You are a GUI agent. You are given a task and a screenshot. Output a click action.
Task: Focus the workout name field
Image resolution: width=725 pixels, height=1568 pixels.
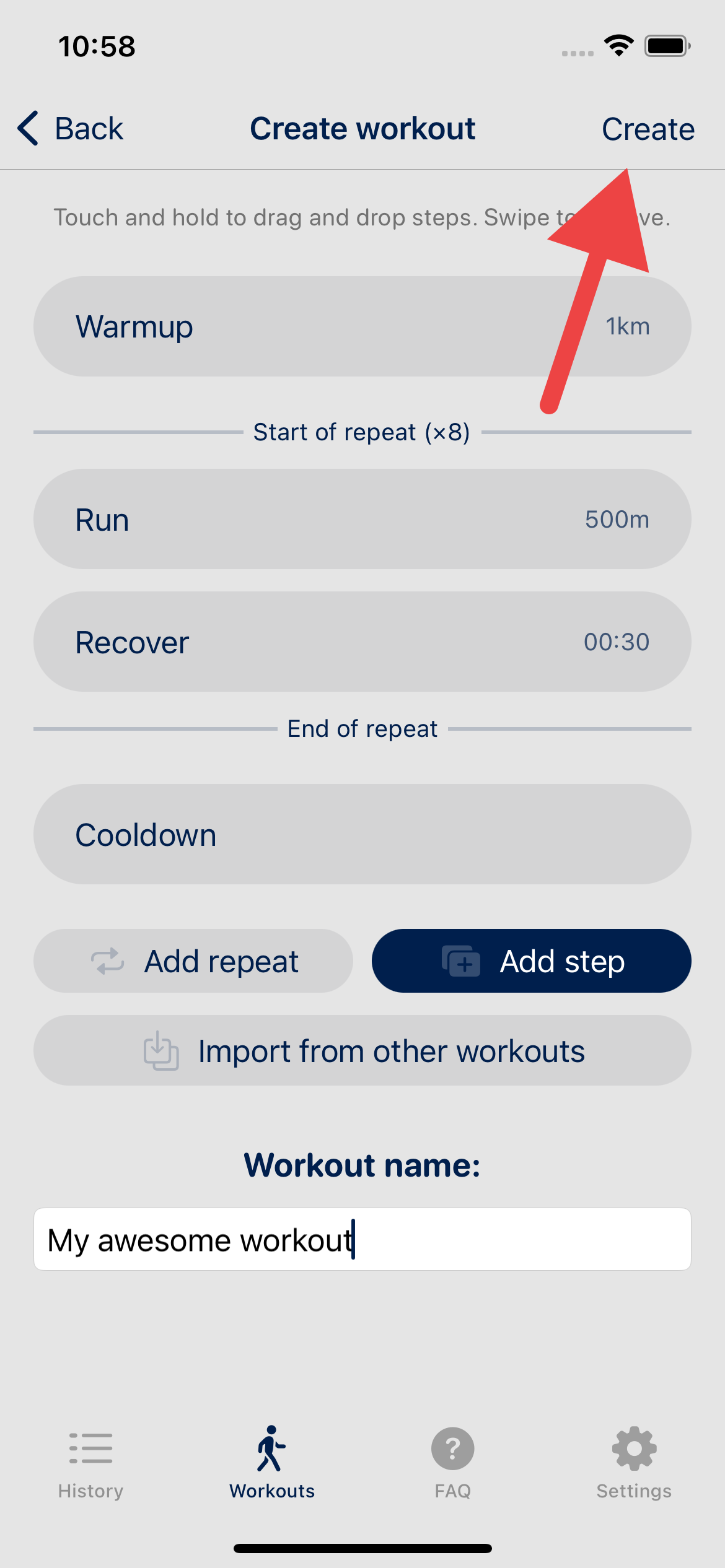point(362,1239)
